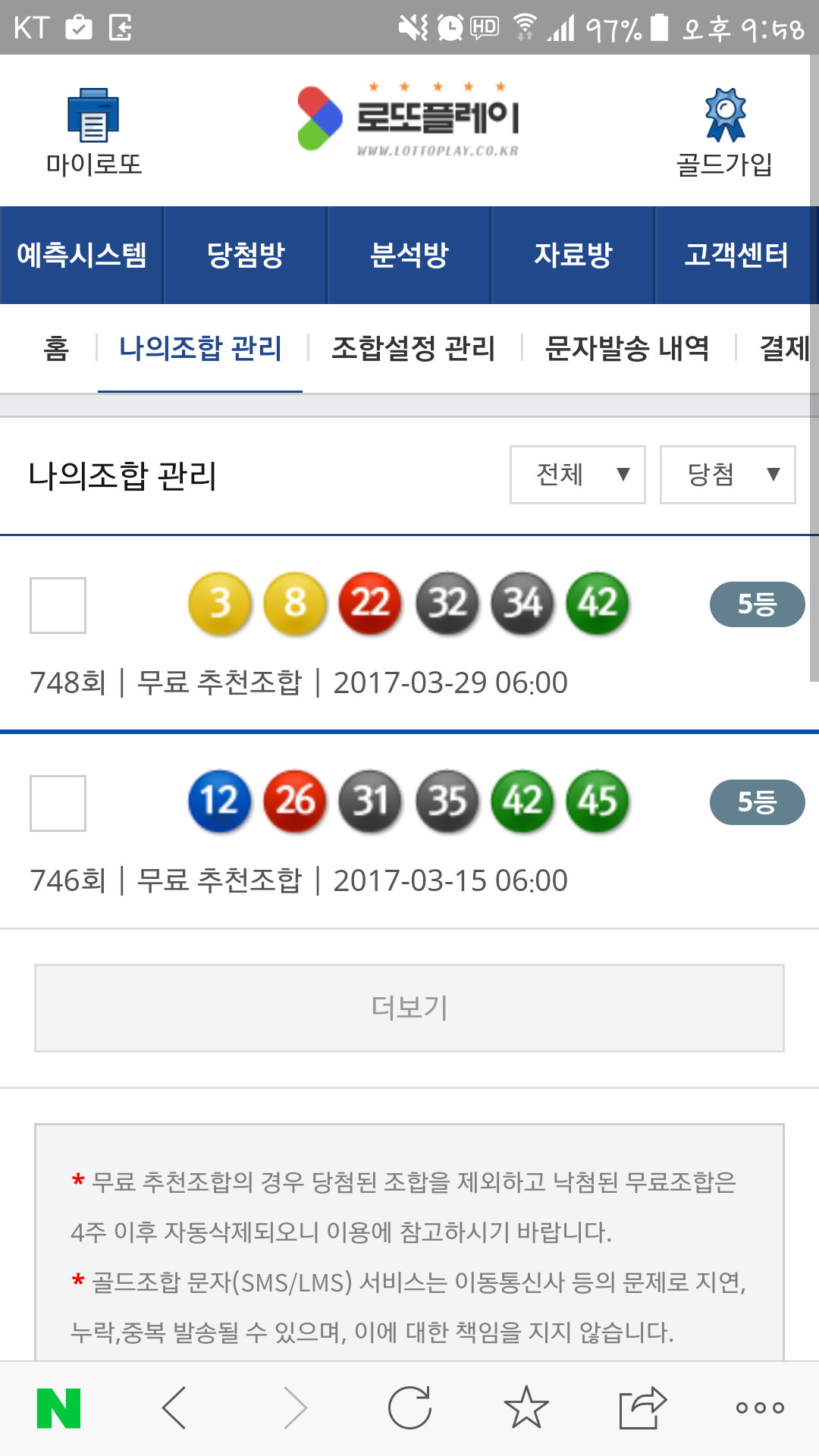Switch to 조합설정 관리 sub-tab
819x1456 pixels.
pyautogui.click(x=413, y=349)
